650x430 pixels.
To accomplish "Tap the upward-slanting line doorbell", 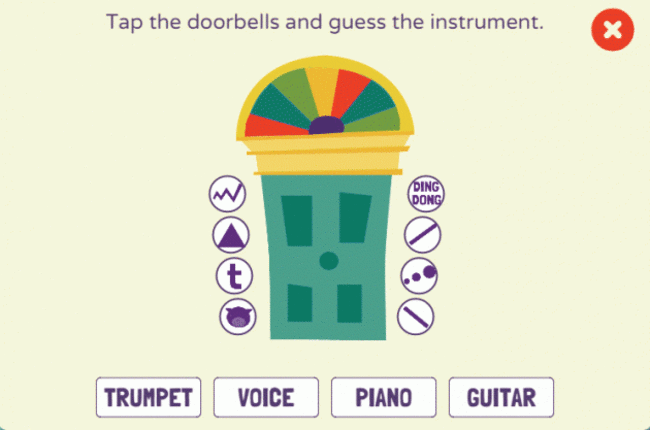I will (x=422, y=235).
